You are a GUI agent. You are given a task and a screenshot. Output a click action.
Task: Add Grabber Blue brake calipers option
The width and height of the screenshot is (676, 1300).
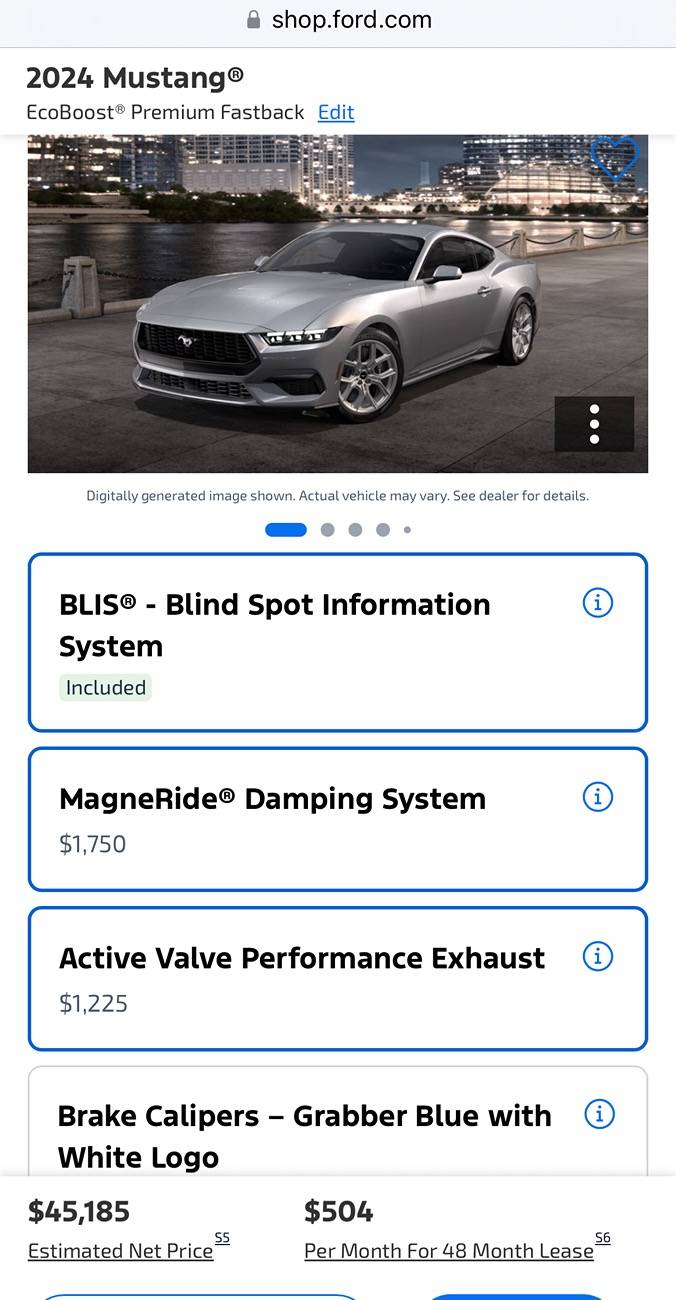click(x=300, y=1135)
